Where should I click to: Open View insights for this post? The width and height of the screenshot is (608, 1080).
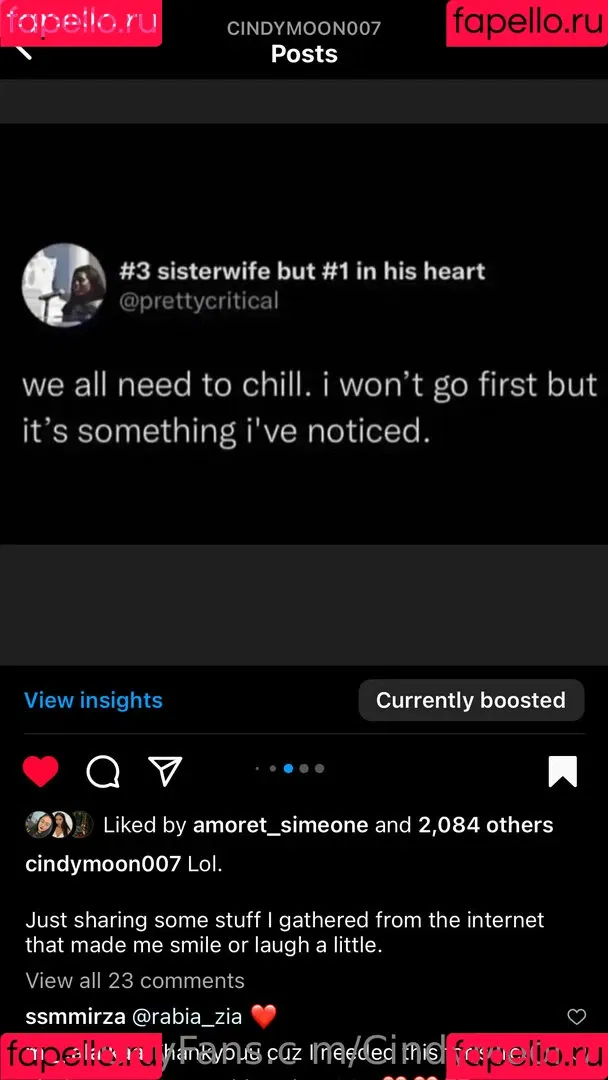[x=93, y=700]
